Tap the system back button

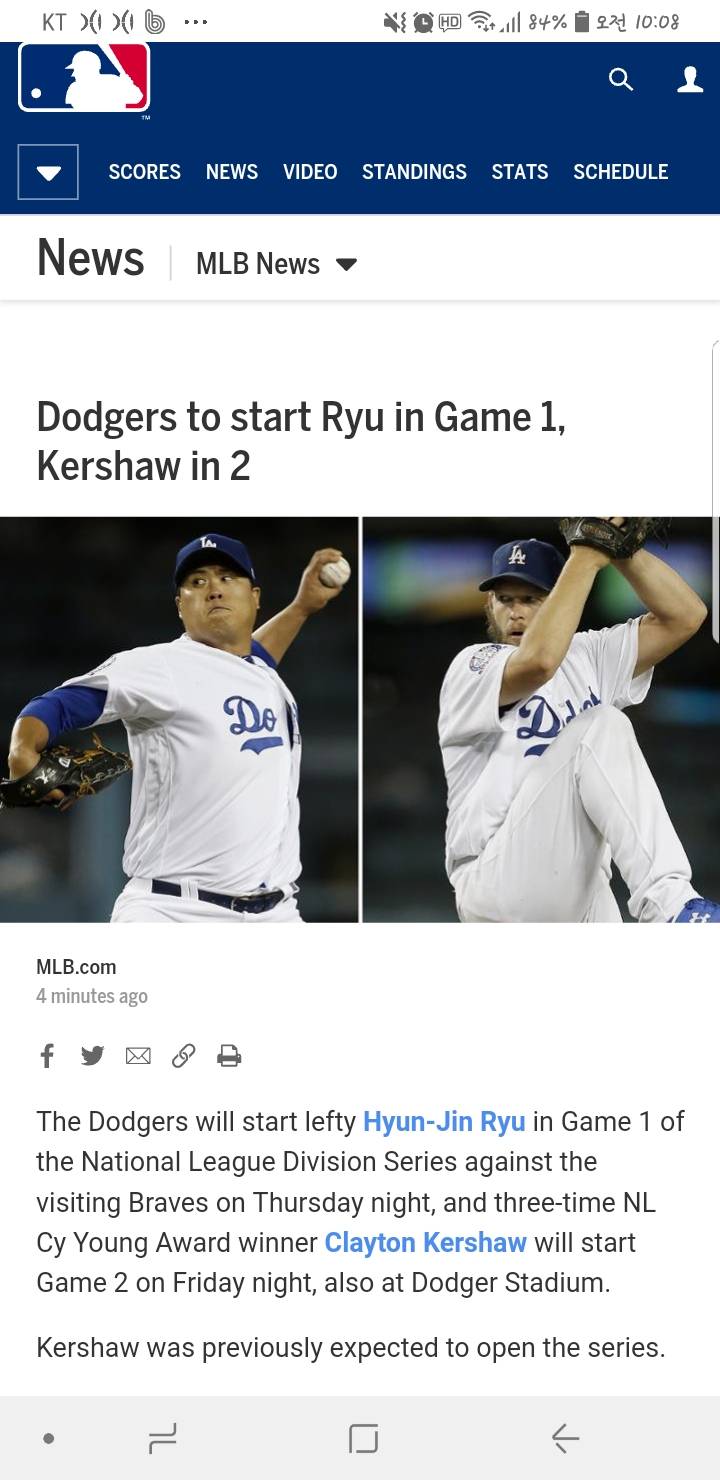565,1438
